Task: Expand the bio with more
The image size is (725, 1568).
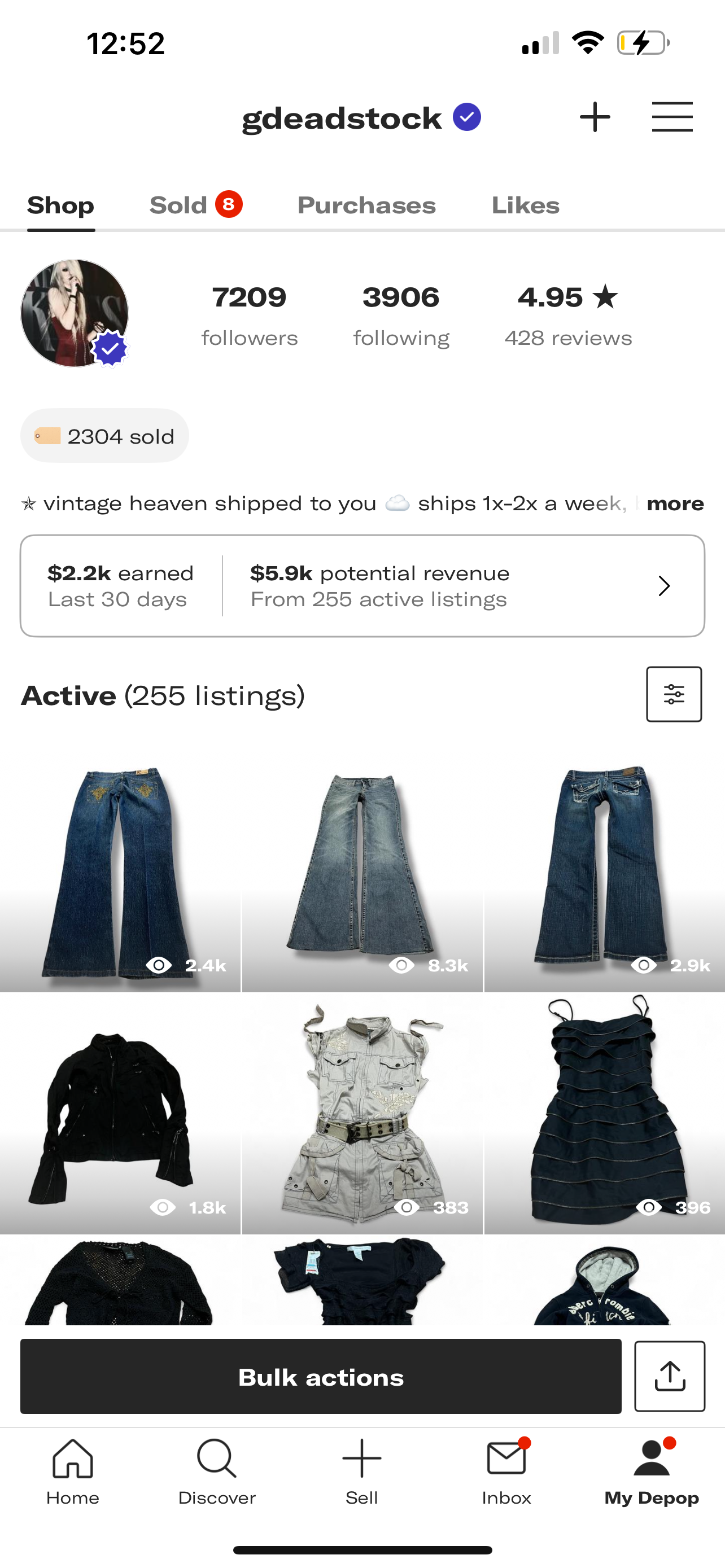Action: click(675, 503)
